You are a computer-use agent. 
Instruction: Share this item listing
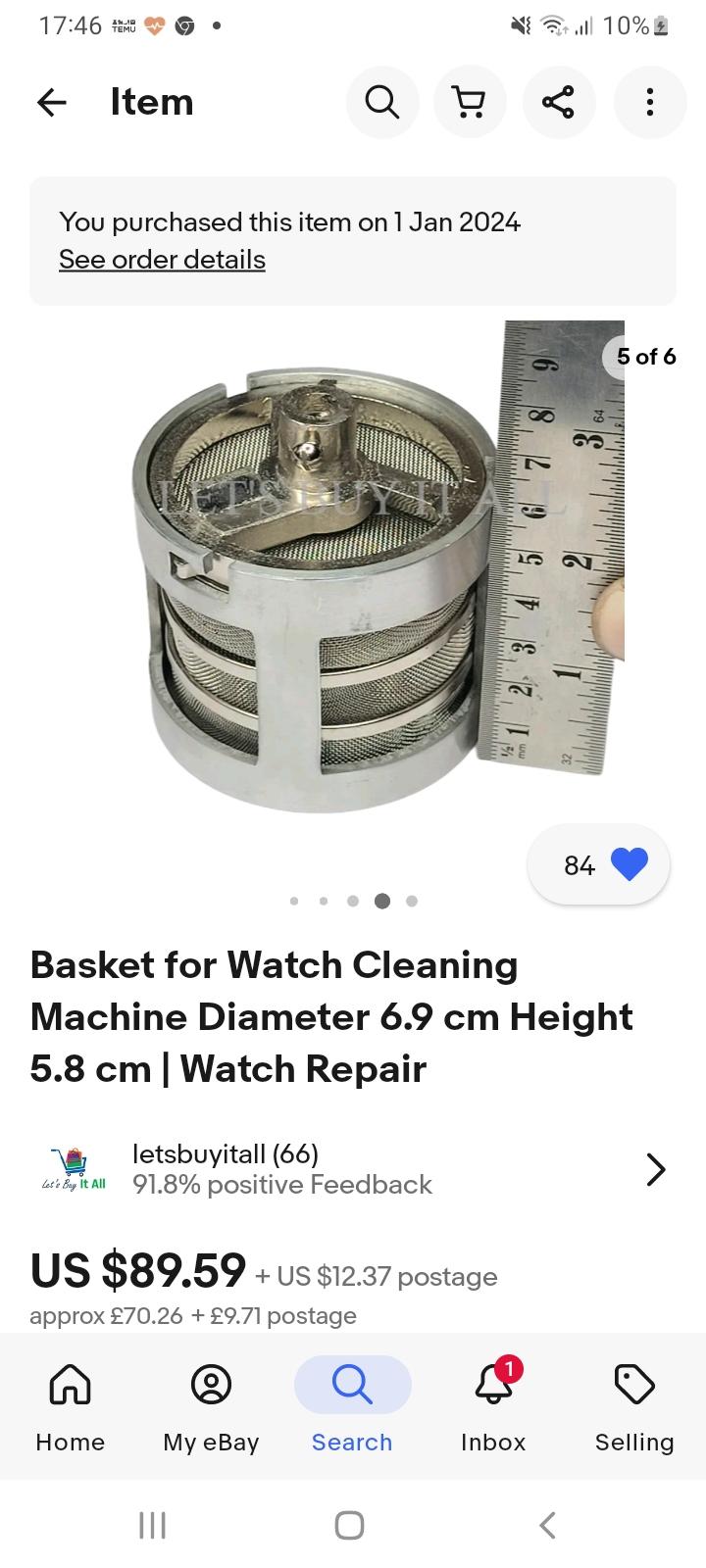(559, 102)
